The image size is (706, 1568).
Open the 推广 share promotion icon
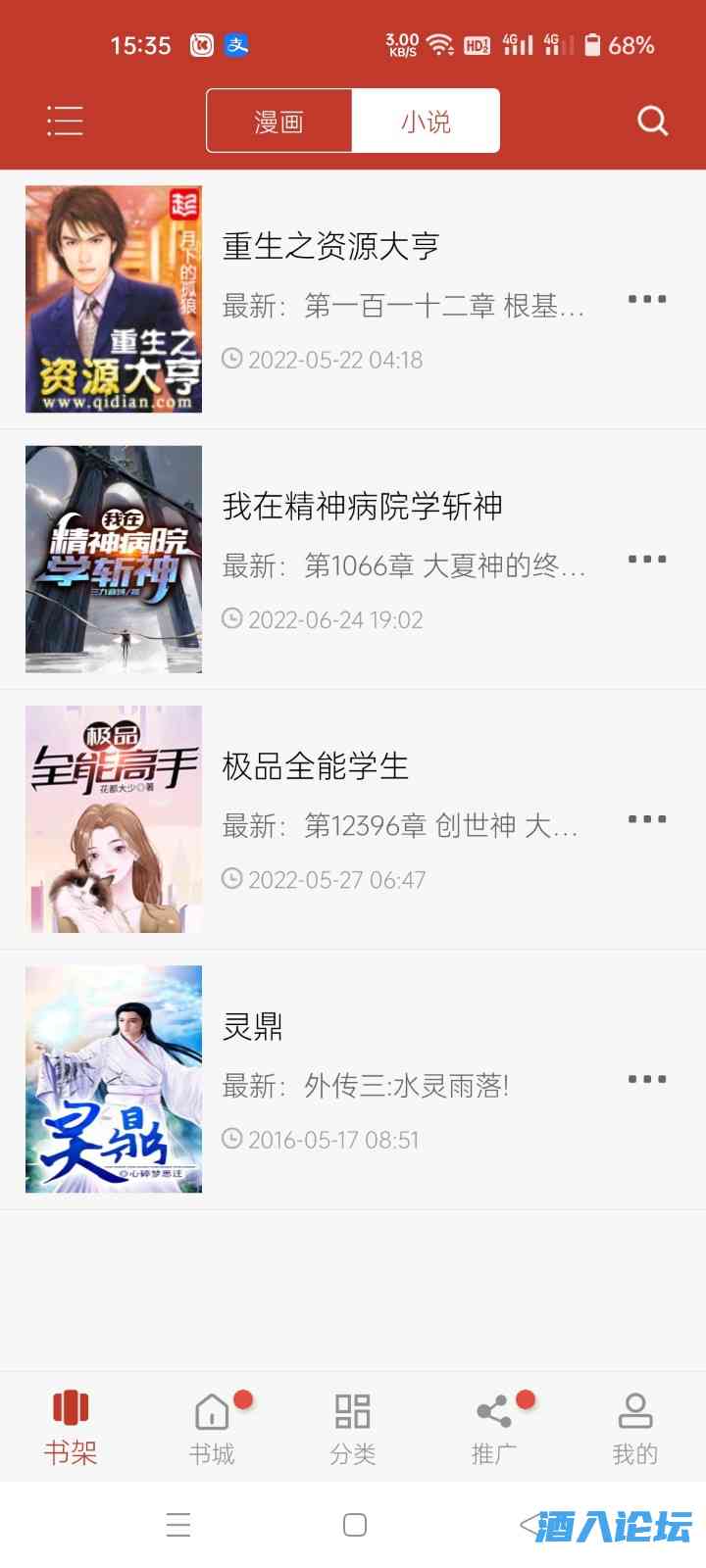pyautogui.click(x=493, y=1411)
